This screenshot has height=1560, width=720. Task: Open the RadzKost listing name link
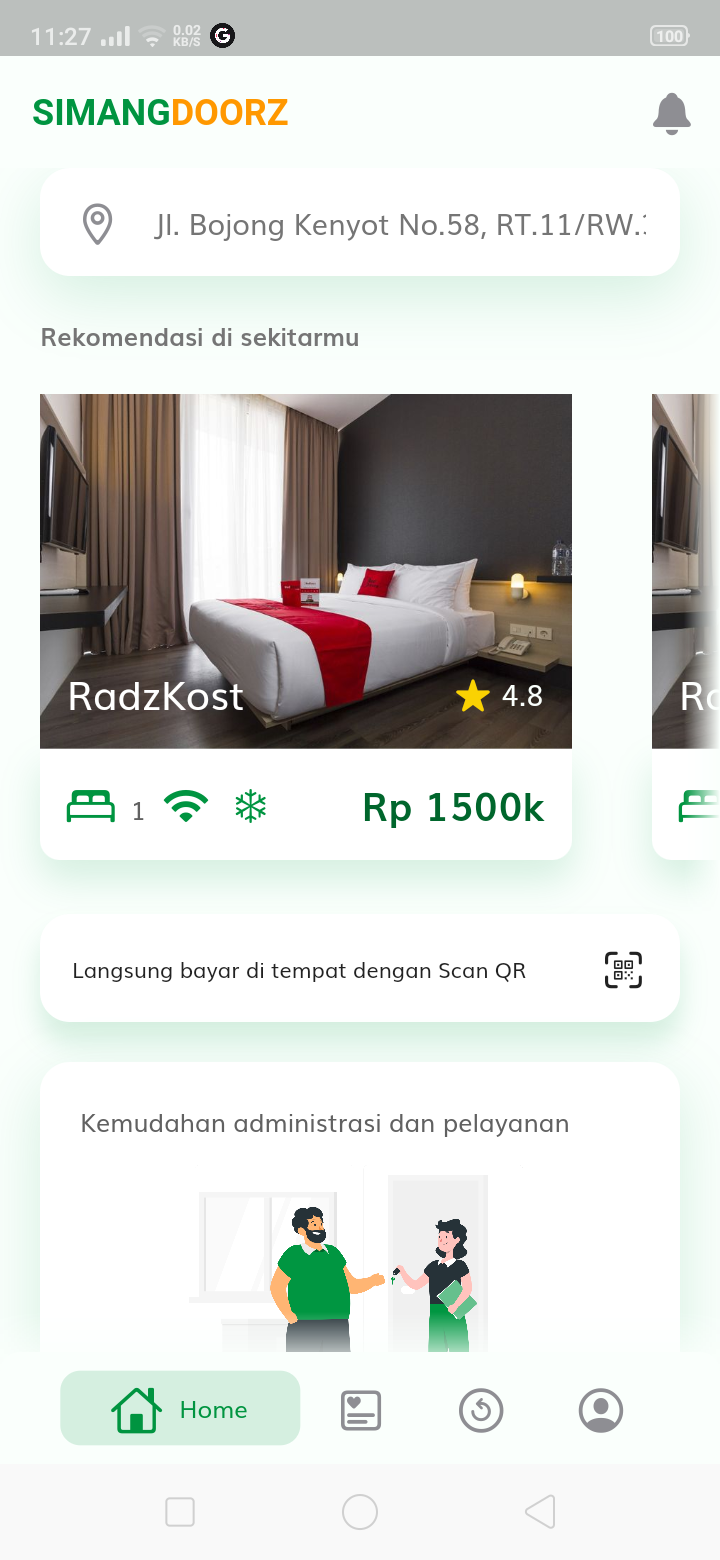(x=155, y=696)
